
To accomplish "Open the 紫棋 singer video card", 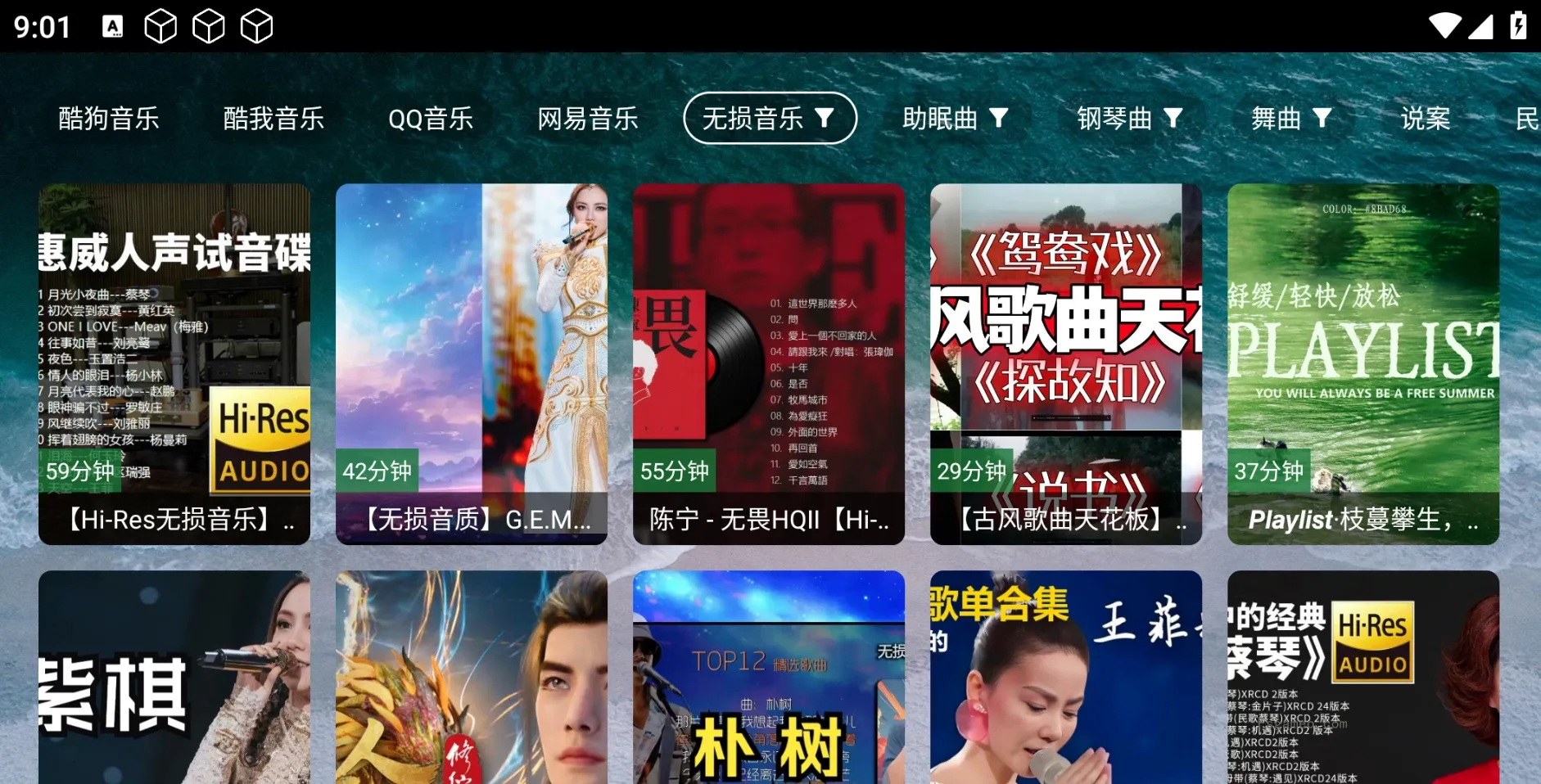I will (174, 678).
